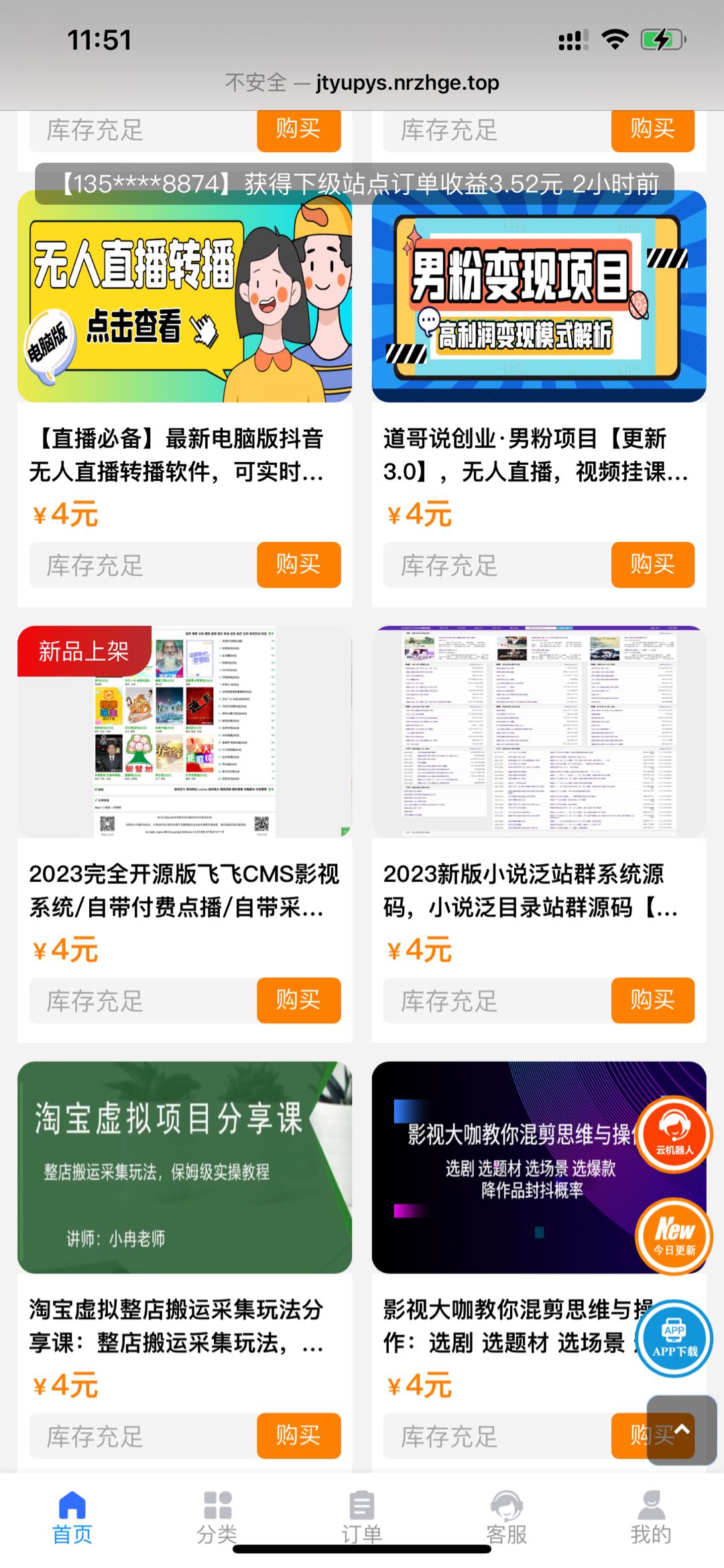724x1568 pixels.
Task: Select the 首页 tab
Action: pyautogui.click(x=72, y=1518)
